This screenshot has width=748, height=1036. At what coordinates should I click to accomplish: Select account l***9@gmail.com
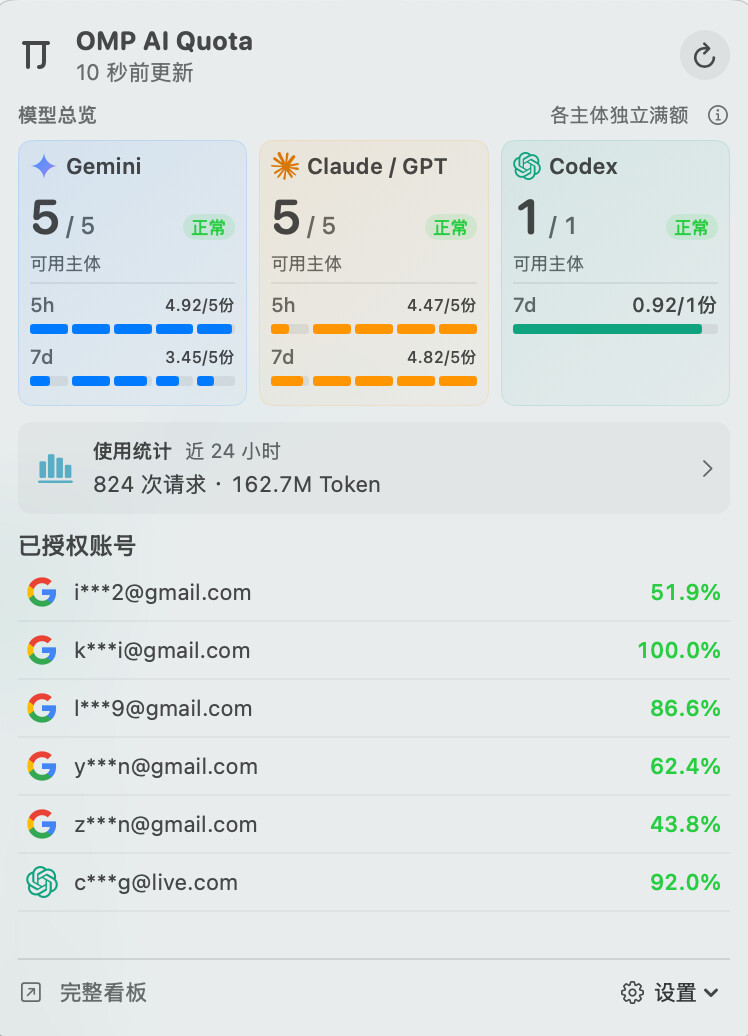click(x=374, y=708)
